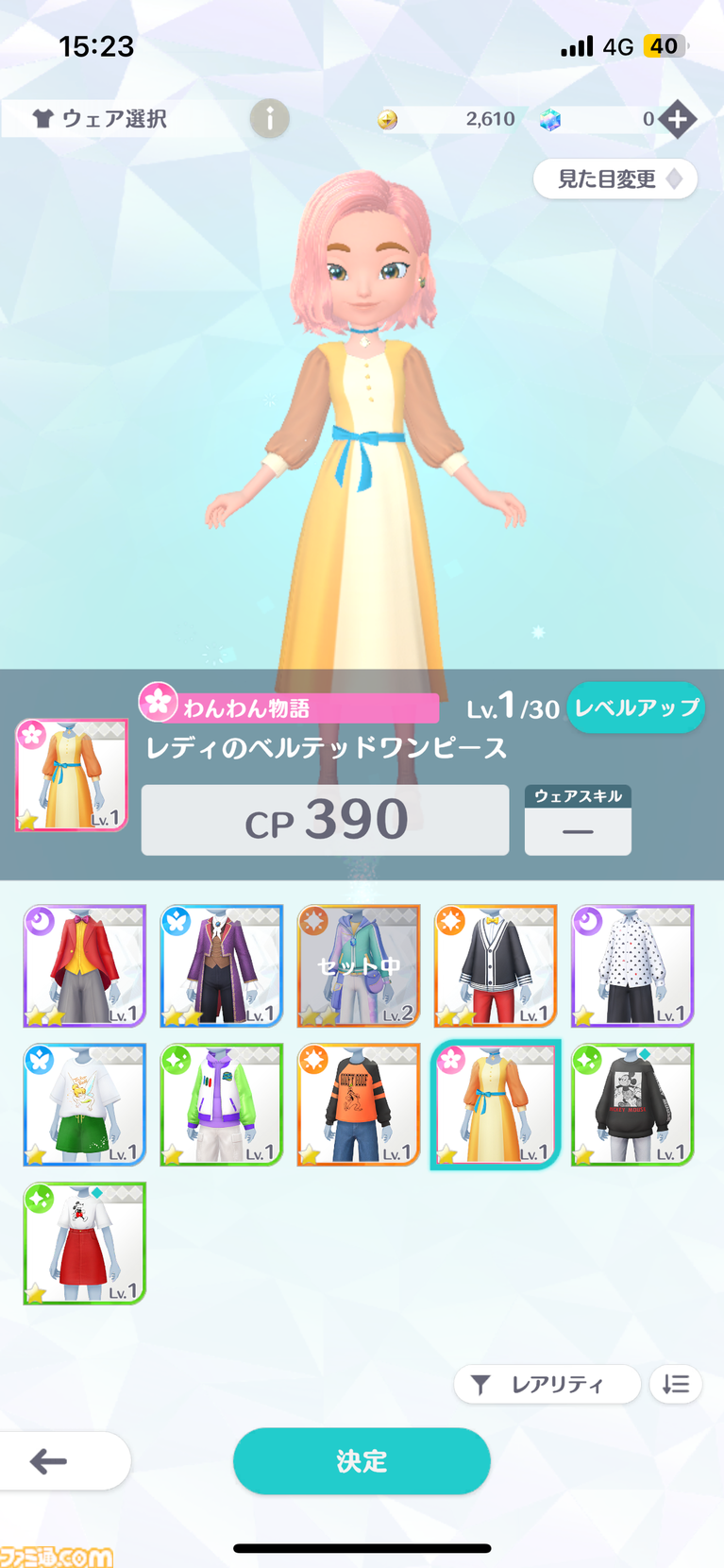Image resolution: width=724 pixels, height=1568 pixels.
Task: Select the black Mickey sweatshirt outfit
Action: click(x=632, y=1104)
